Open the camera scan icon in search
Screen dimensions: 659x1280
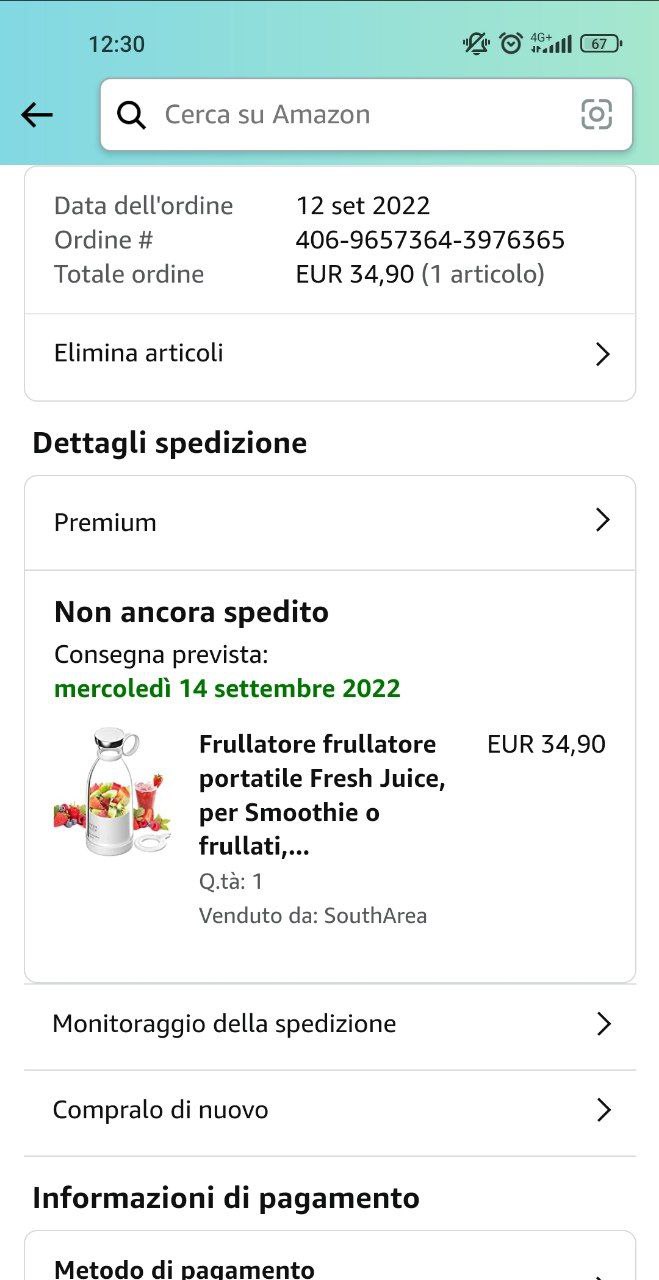tap(597, 115)
